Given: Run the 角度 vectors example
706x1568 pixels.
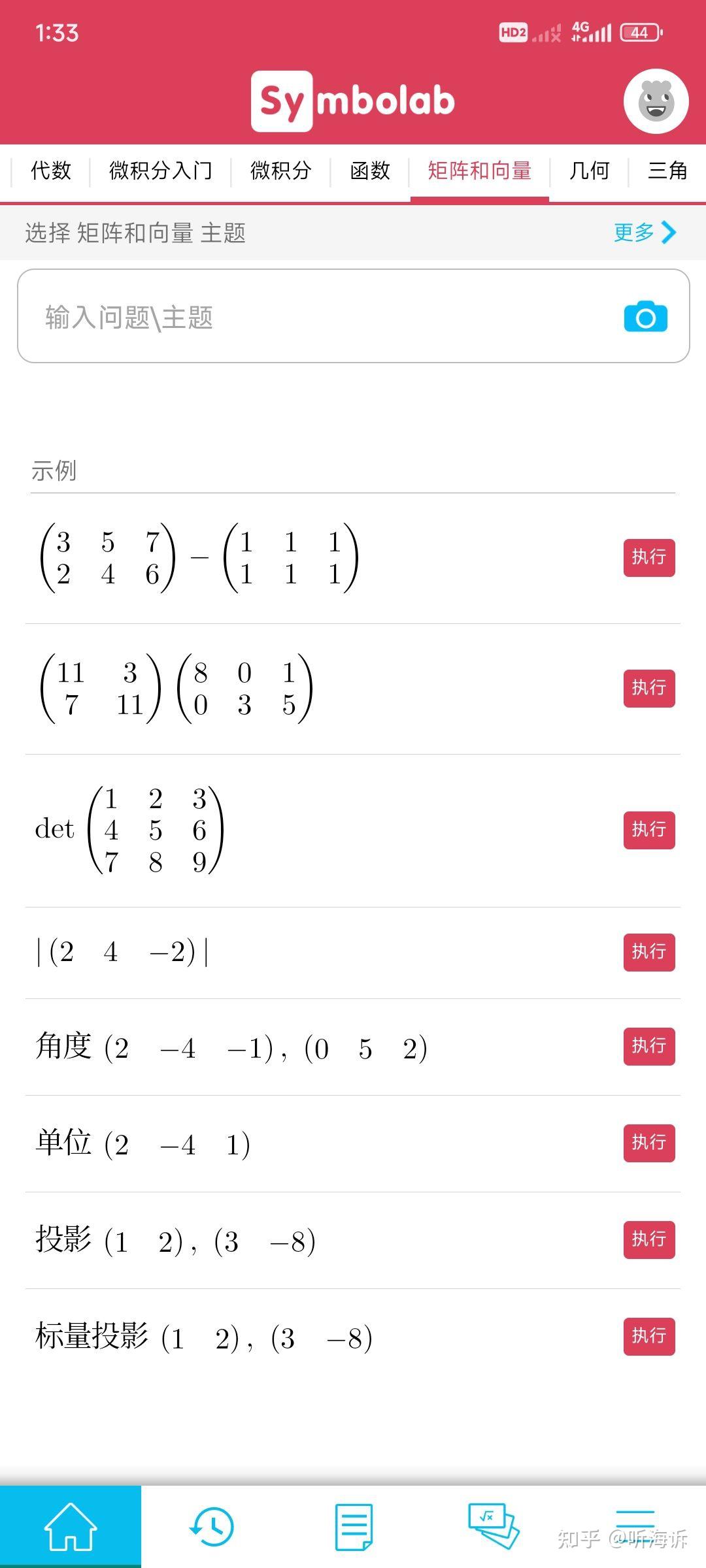Looking at the screenshot, I should point(648,1047).
